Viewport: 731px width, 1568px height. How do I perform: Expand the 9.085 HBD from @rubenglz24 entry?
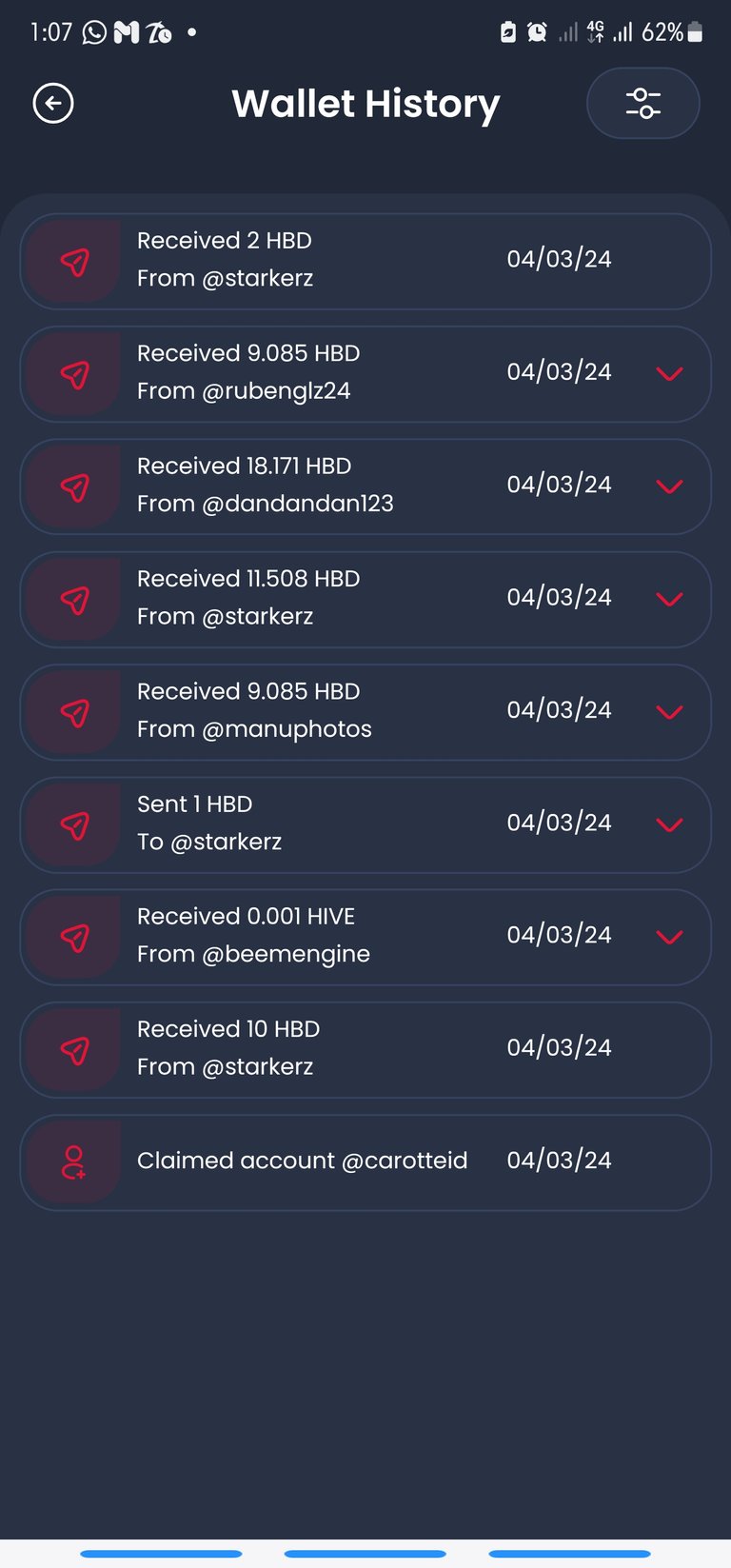click(670, 373)
